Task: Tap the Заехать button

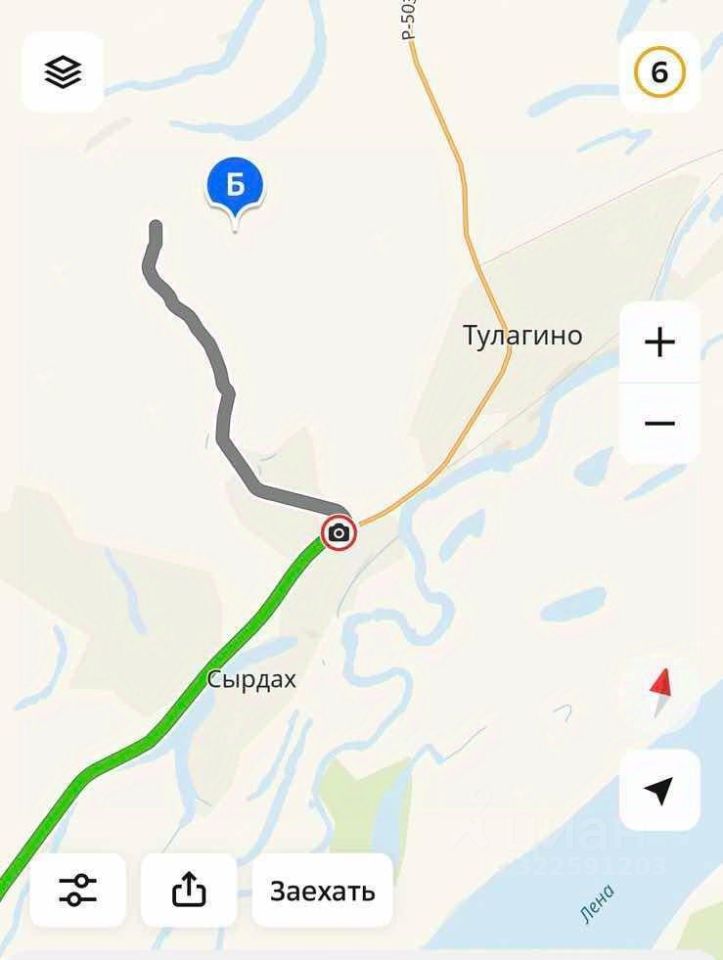Action: click(322, 890)
